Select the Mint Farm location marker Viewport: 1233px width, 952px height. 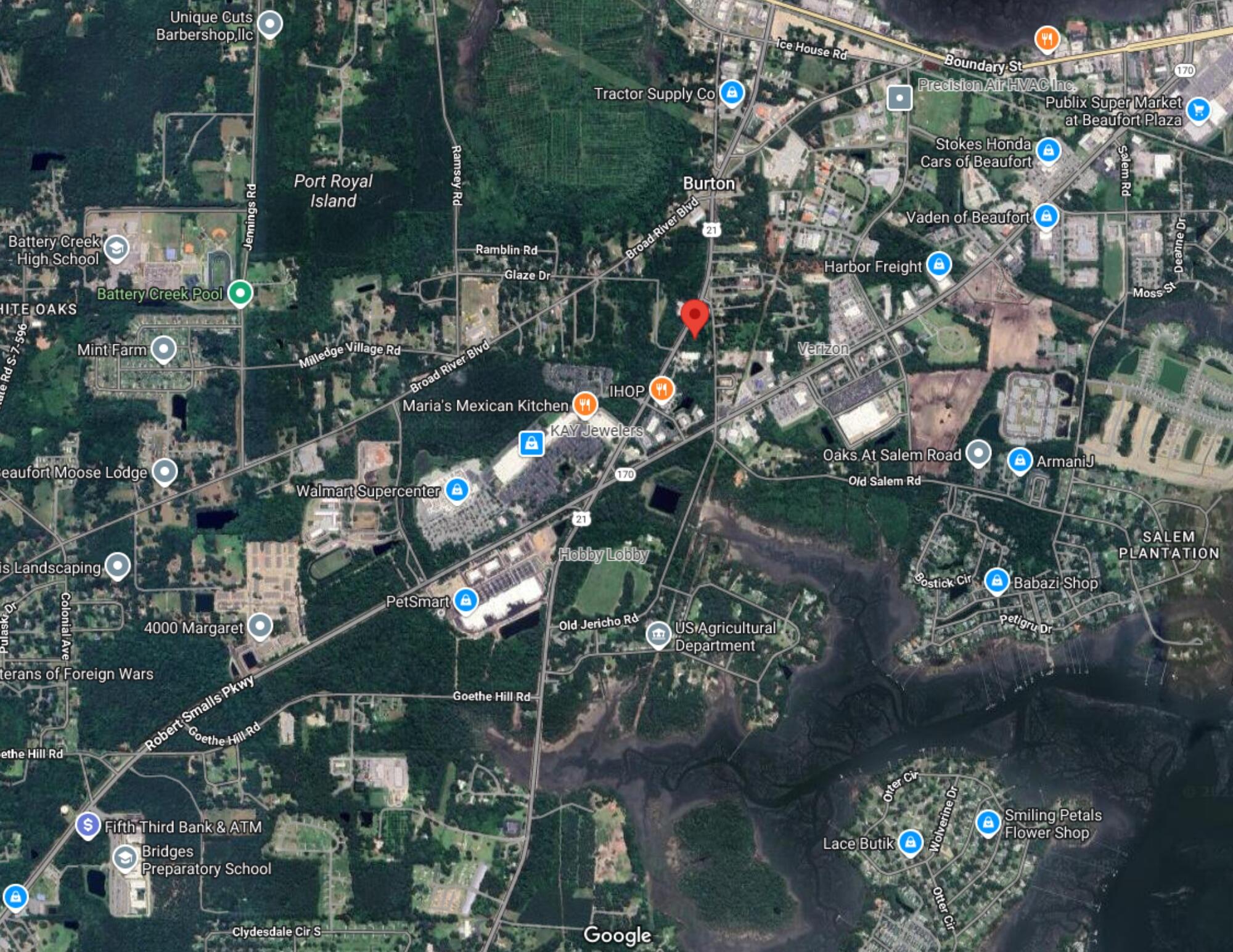163,349
